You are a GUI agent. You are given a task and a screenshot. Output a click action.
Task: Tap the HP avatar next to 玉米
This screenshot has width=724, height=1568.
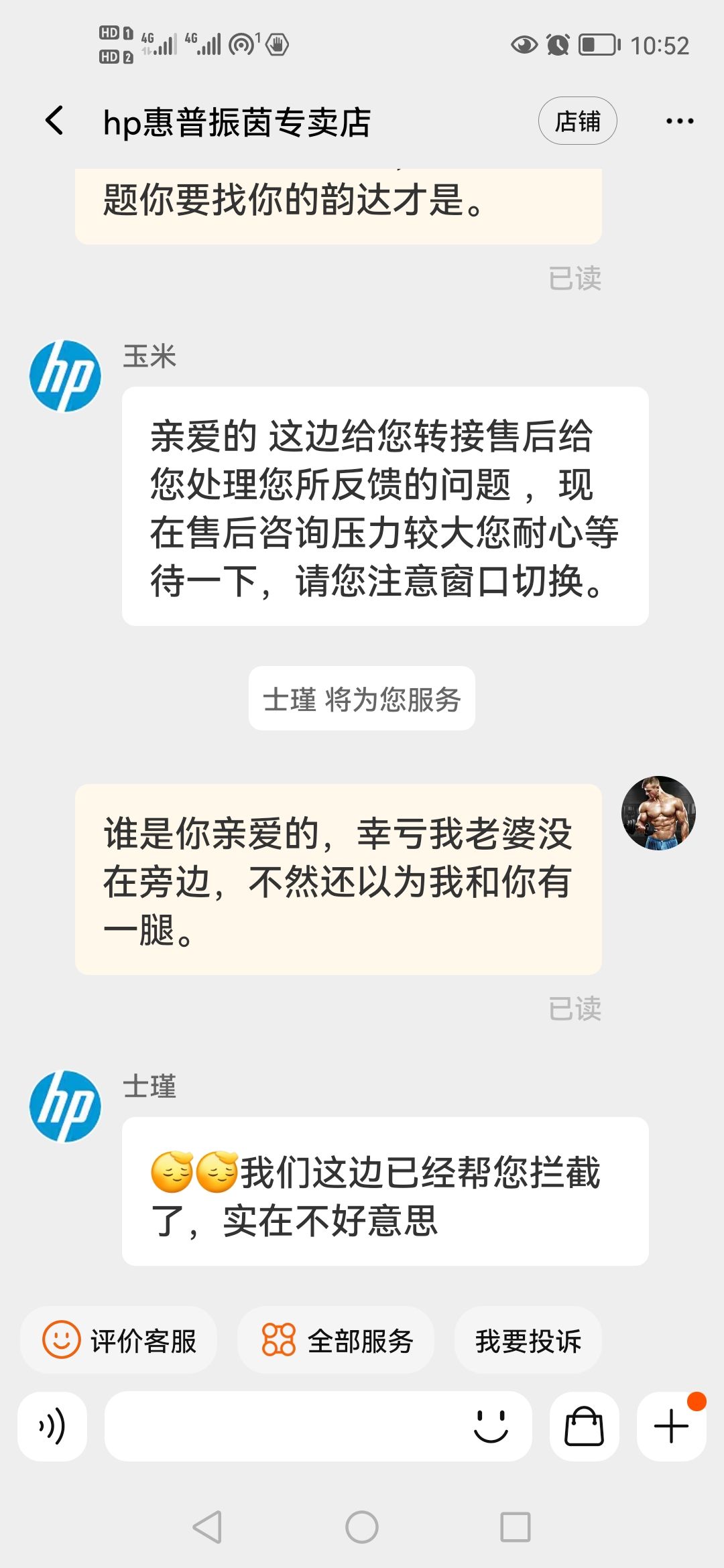point(65,376)
